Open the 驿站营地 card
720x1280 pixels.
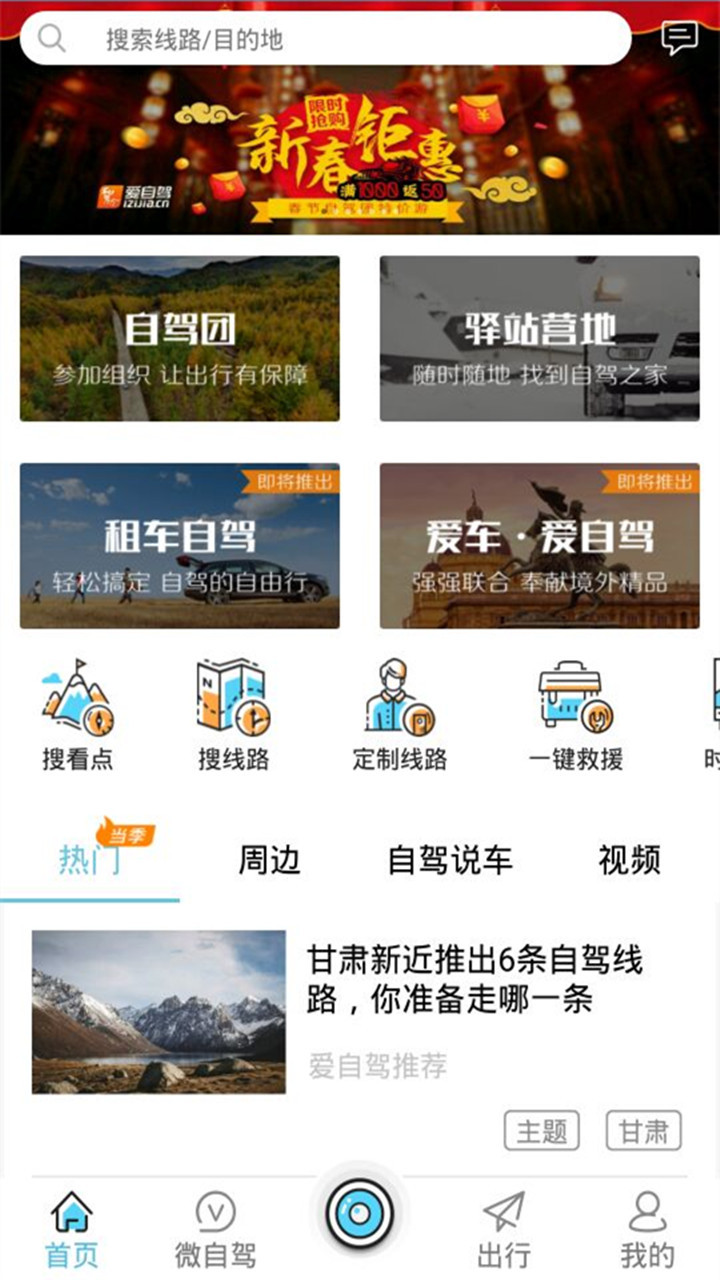click(x=540, y=338)
